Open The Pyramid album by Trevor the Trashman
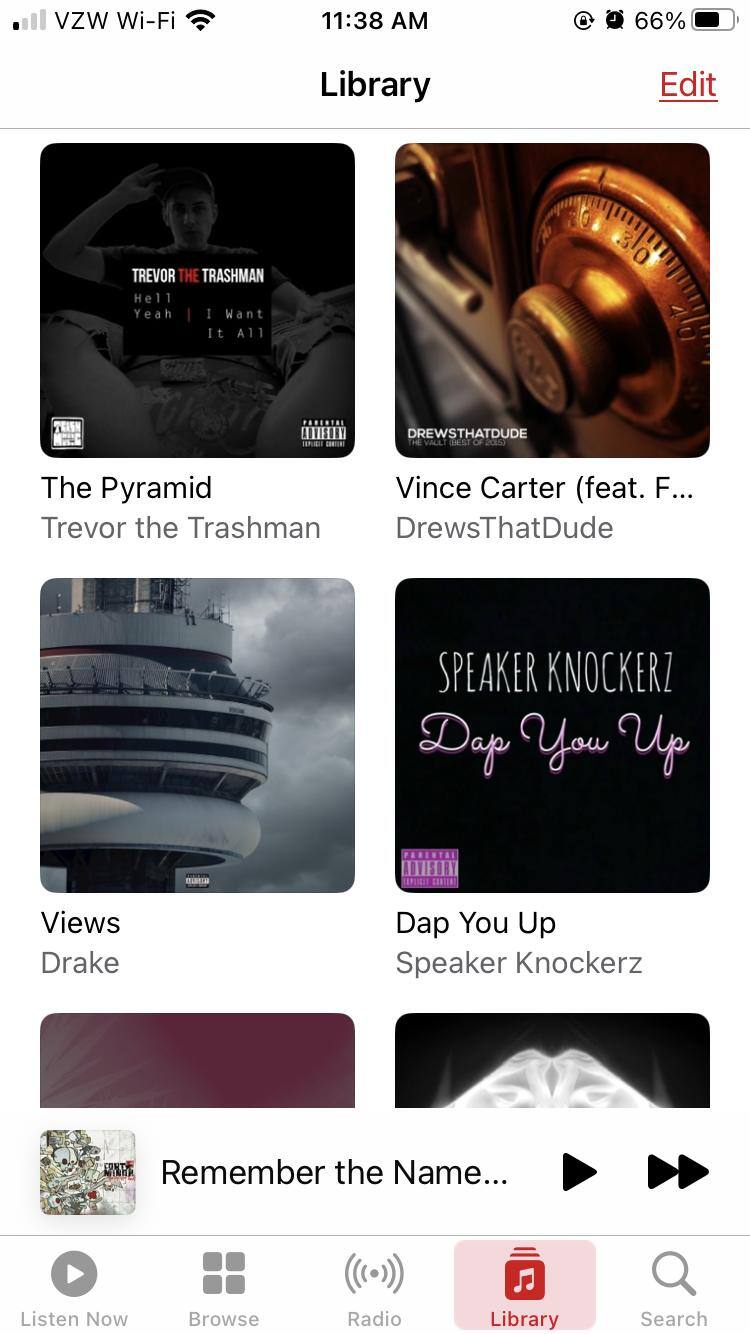 197,300
